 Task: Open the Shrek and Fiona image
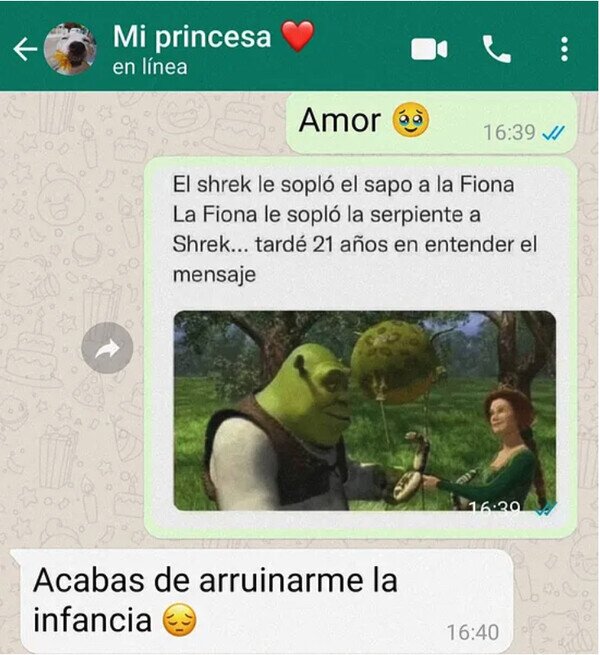click(x=364, y=411)
